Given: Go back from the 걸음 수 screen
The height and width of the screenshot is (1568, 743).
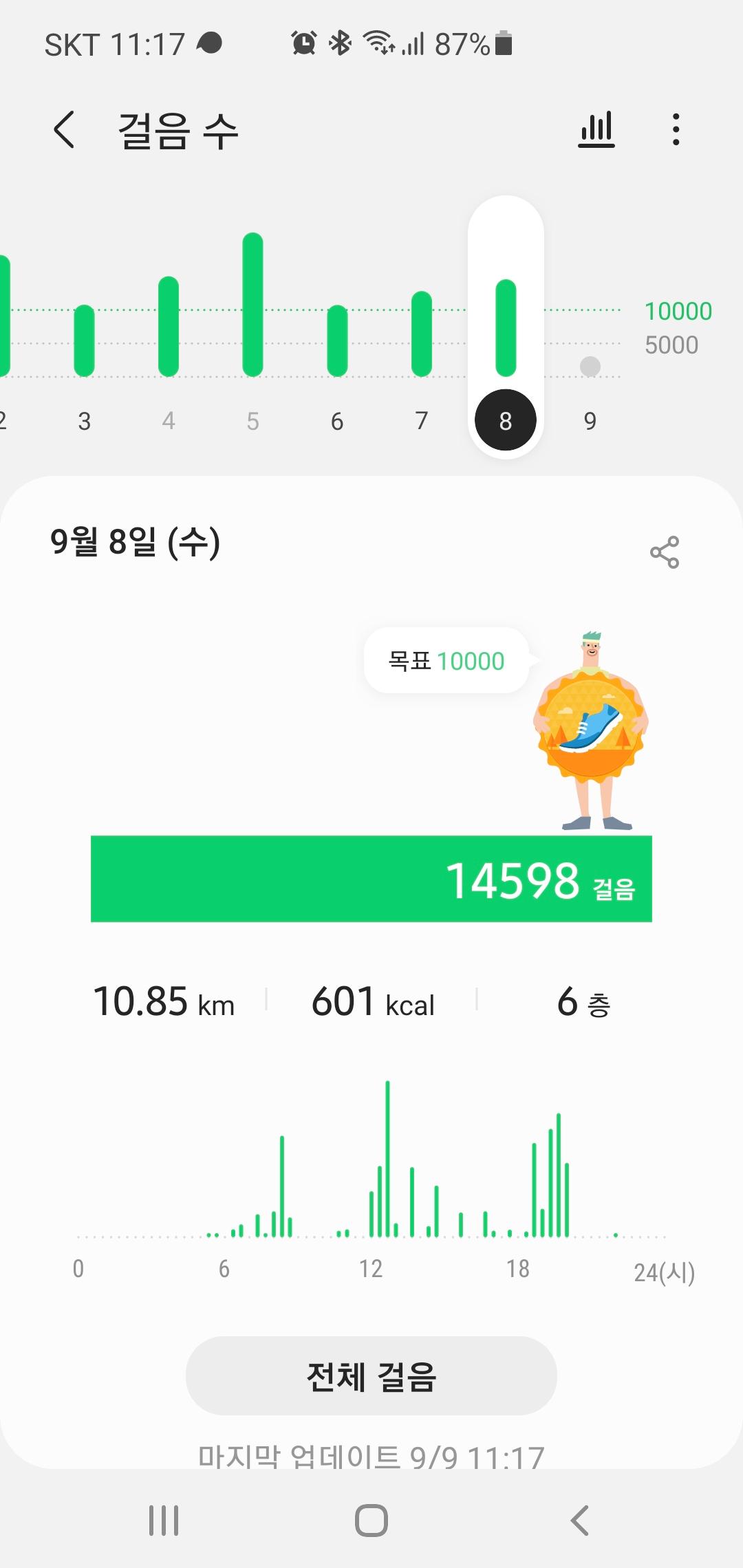Looking at the screenshot, I should pyautogui.click(x=65, y=130).
